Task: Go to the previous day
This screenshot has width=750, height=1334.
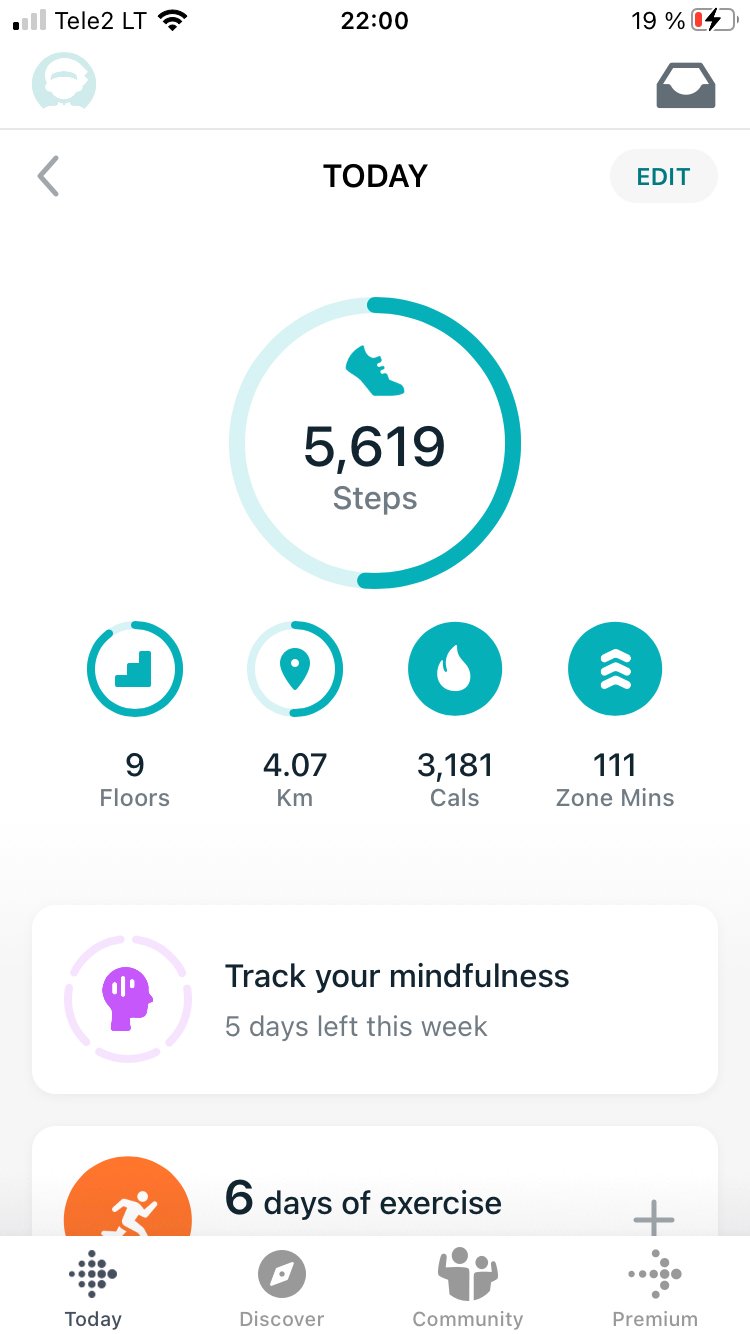Action: point(48,177)
